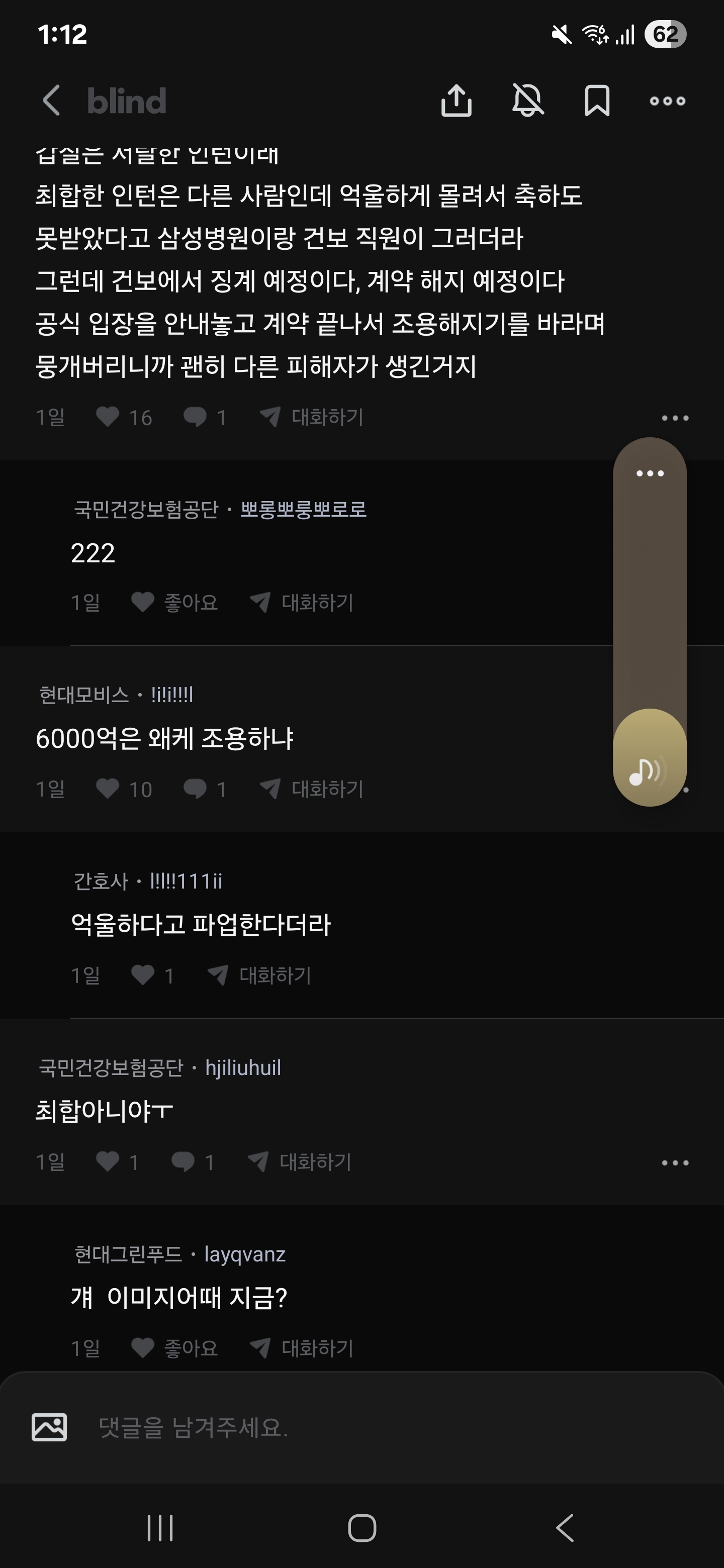This screenshot has width=724, height=1568.
Task: Open options for the 16-heart comment
Action: coord(675,418)
